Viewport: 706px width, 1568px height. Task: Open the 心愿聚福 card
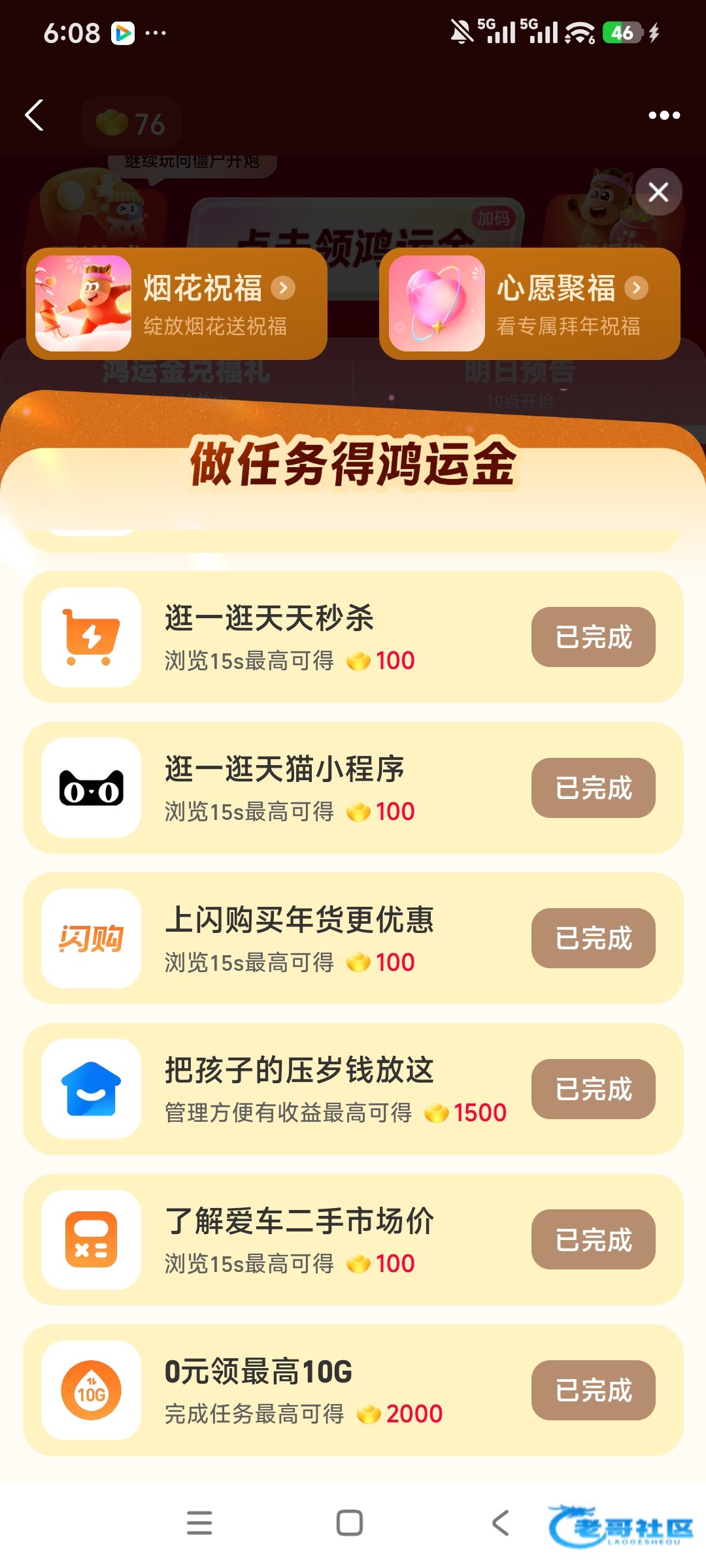coord(529,303)
